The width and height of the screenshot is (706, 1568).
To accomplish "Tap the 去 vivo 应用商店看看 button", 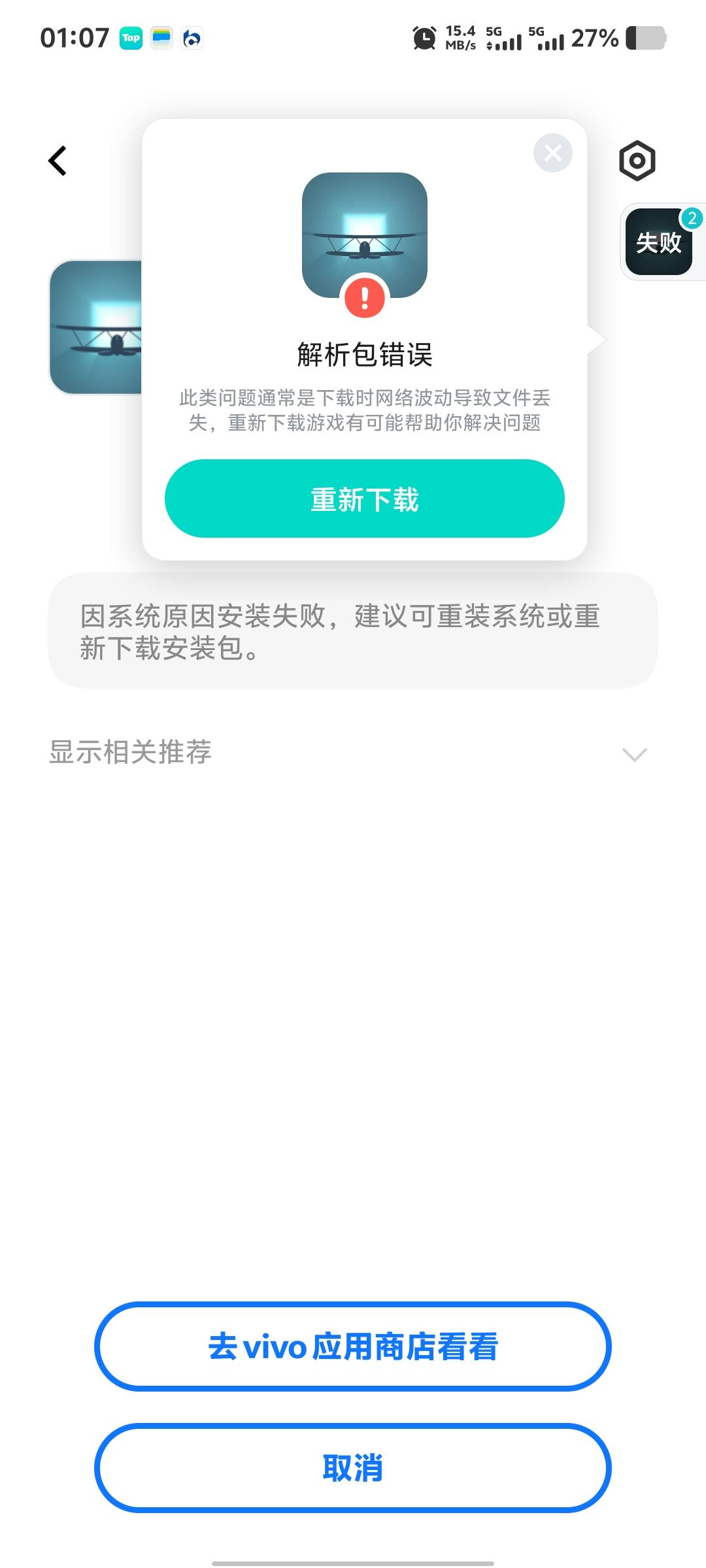I will click(x=353, y=1347).
